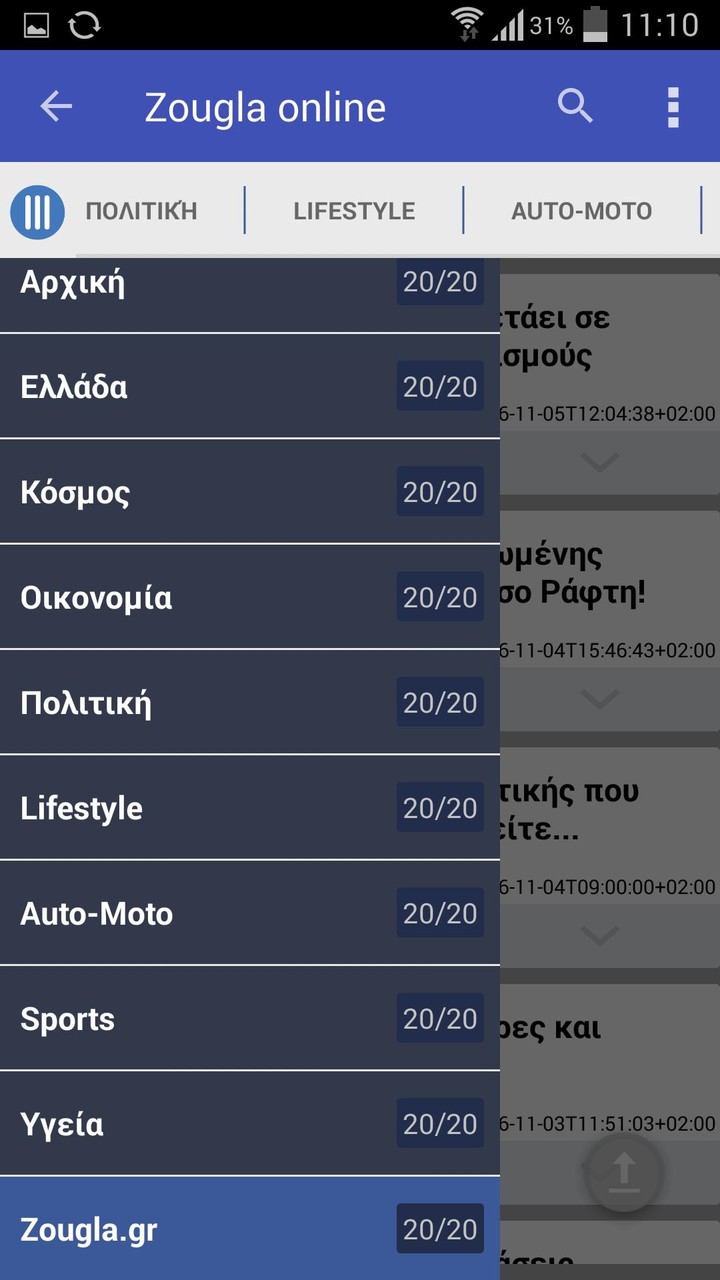Select the highlighted Zougla.gr category
This screenshot has width=720, height=1280.
coord(150,1228)
